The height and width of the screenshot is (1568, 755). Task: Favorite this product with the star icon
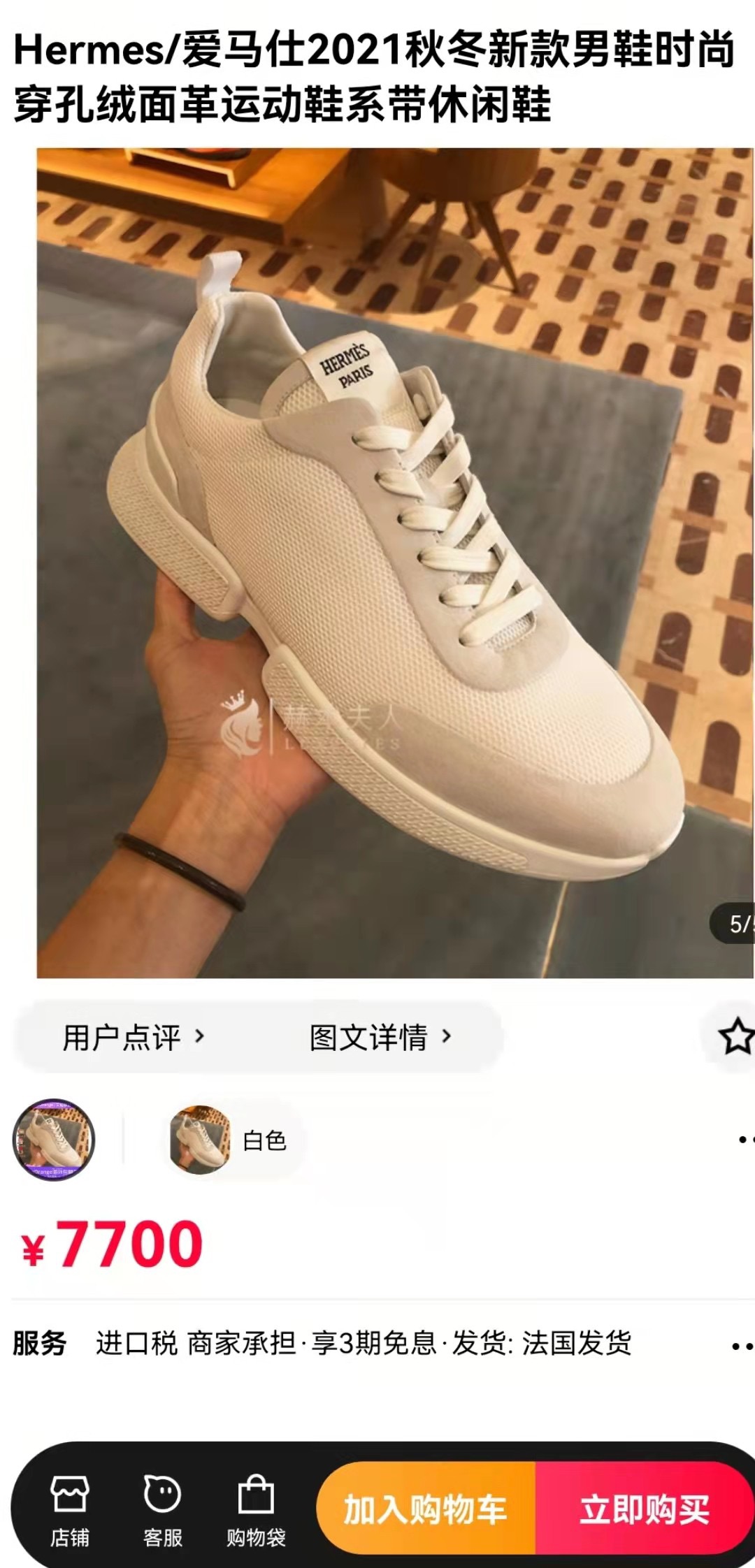click(x=736, y=1036)
